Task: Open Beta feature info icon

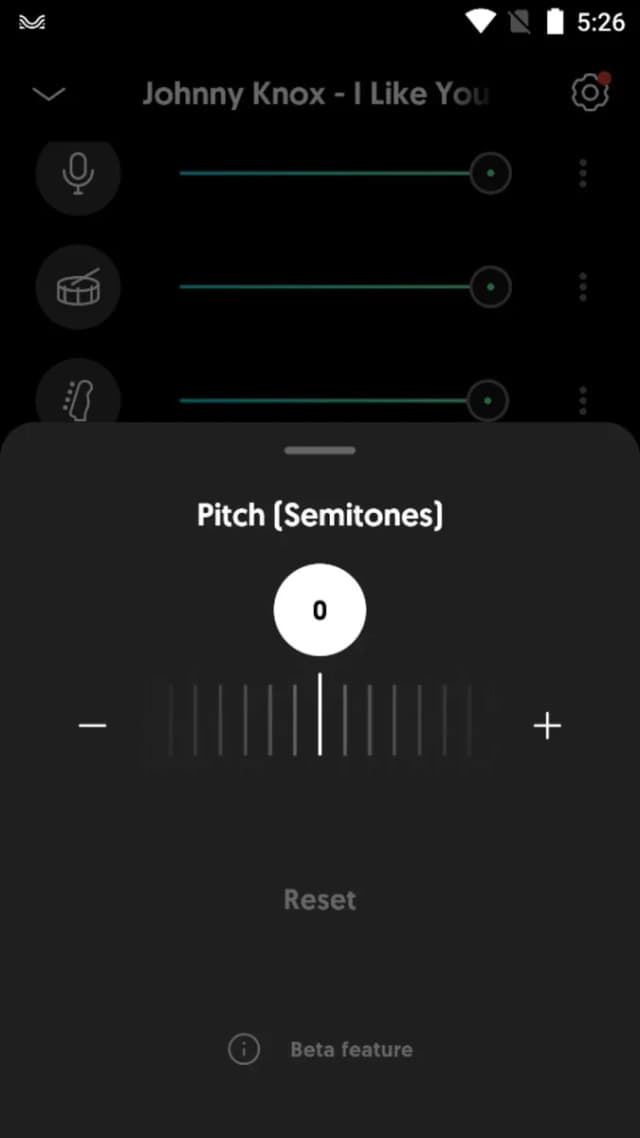Action: coord(244,1049)
